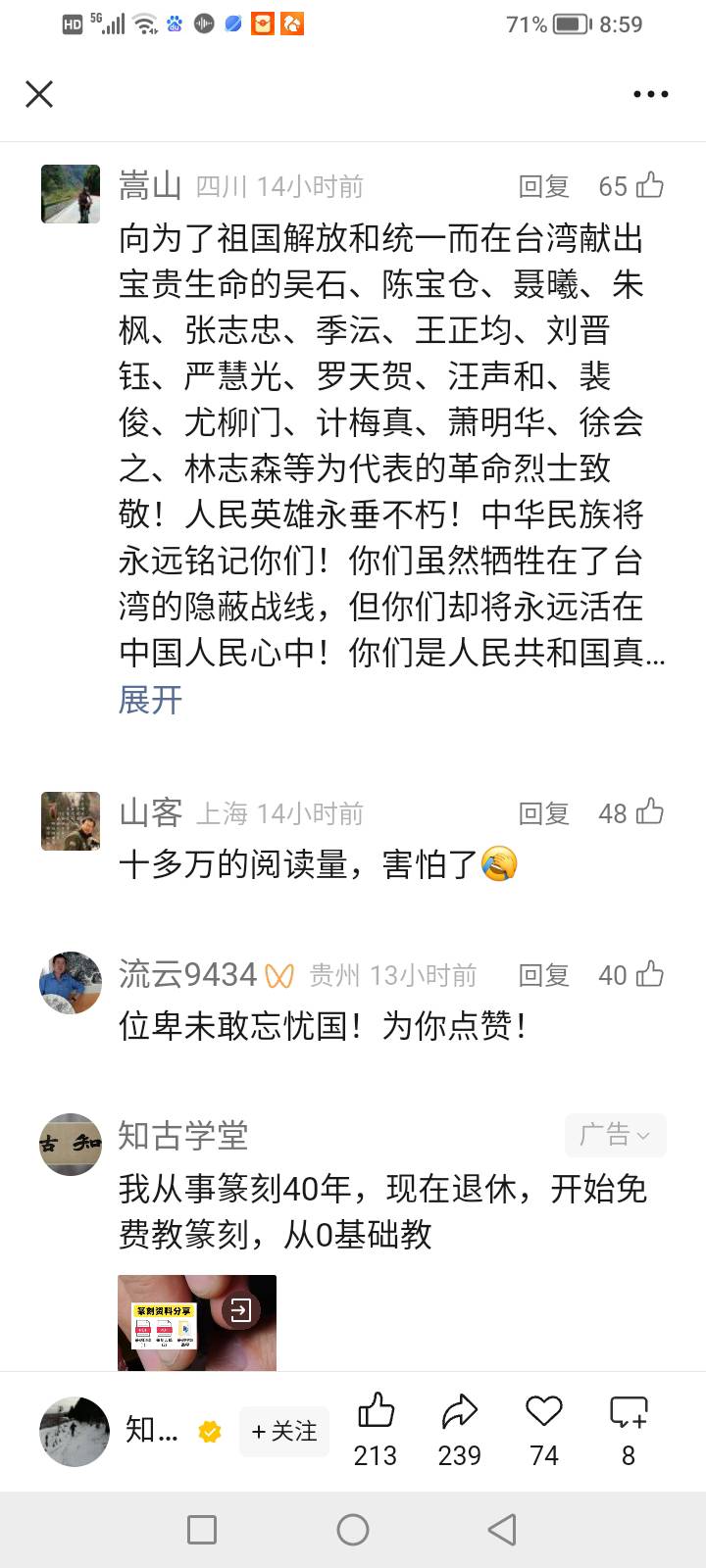Open the author's avatar in bottom bar

click(75, 1432)
